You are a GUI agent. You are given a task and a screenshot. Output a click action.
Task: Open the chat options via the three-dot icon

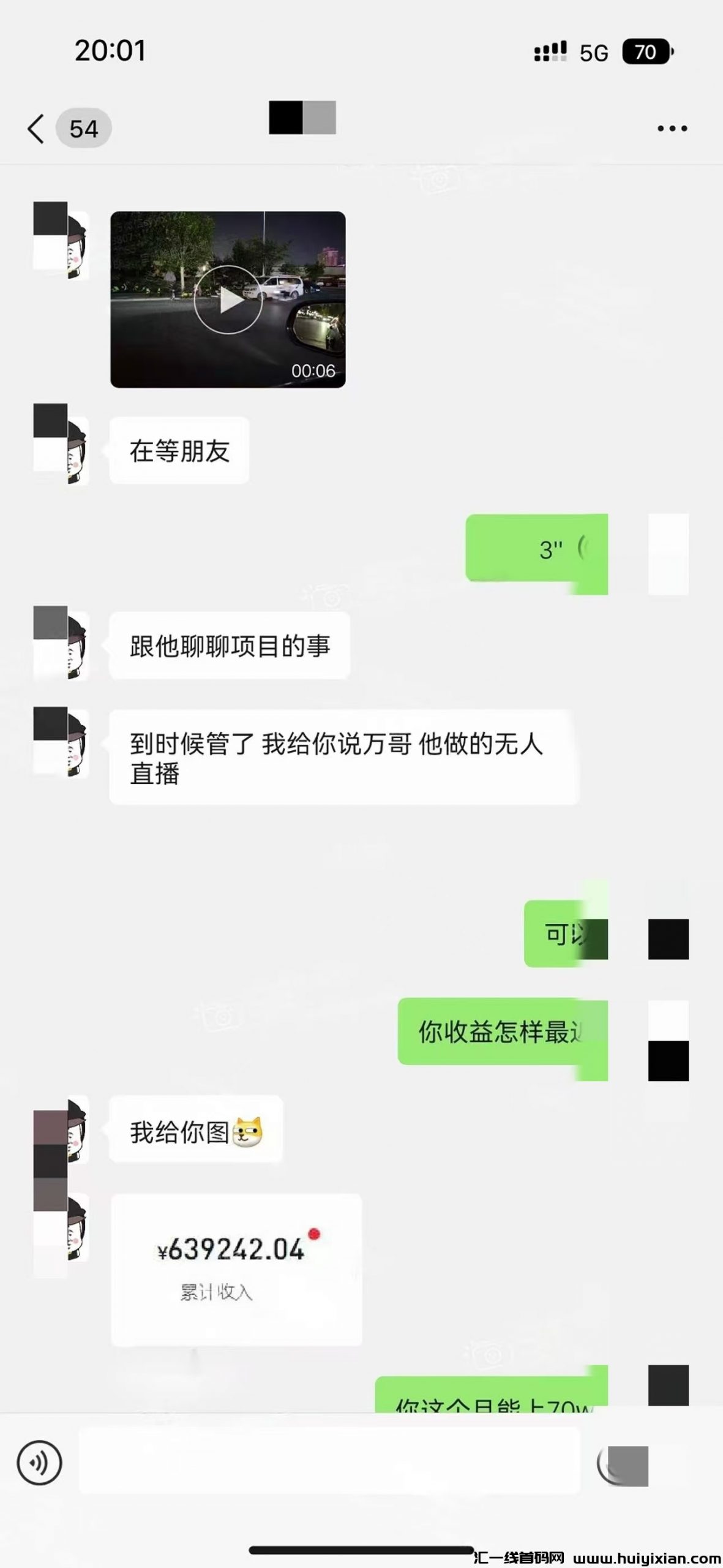click(x=673, y=128)
